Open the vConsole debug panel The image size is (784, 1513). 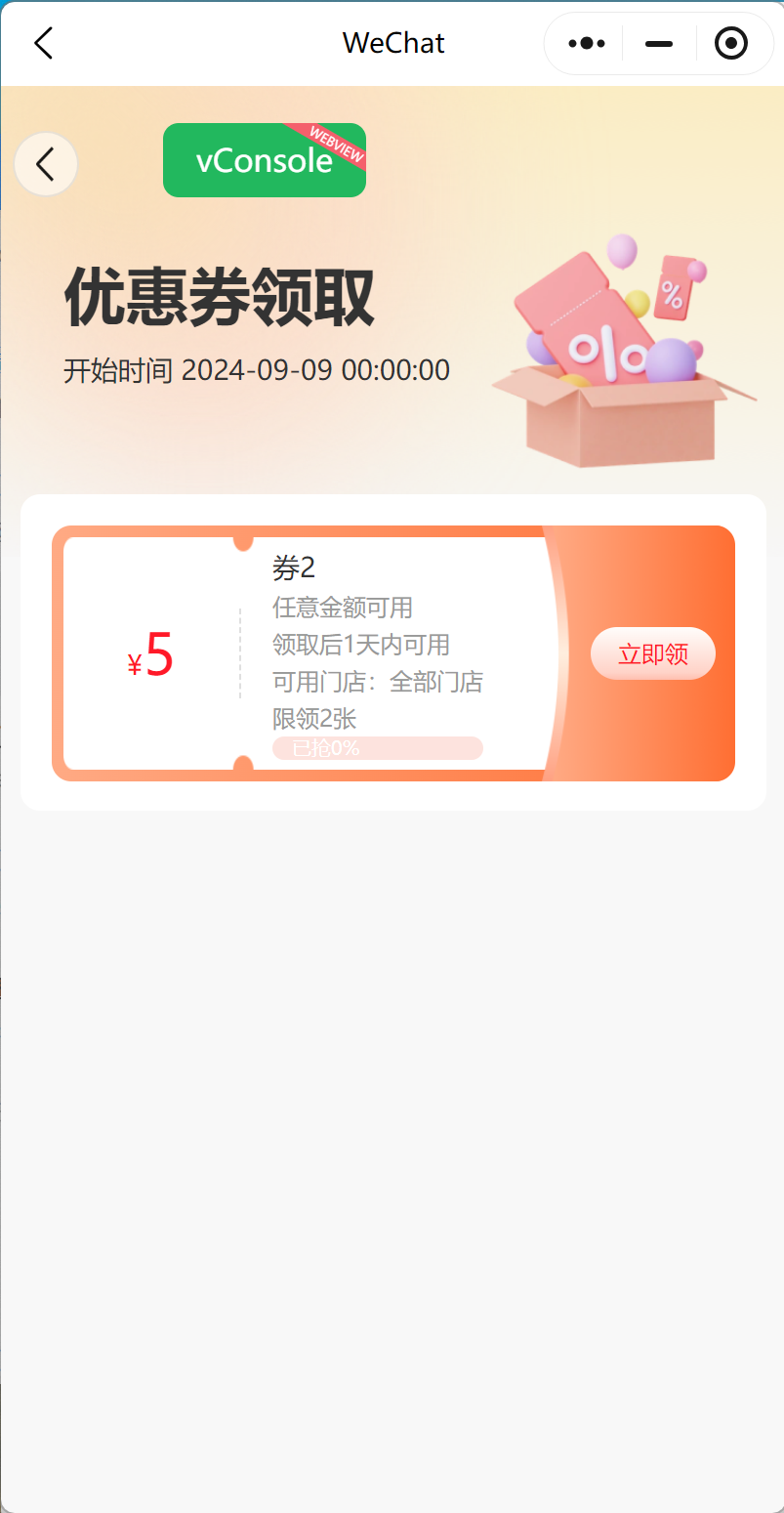point(264,160)
